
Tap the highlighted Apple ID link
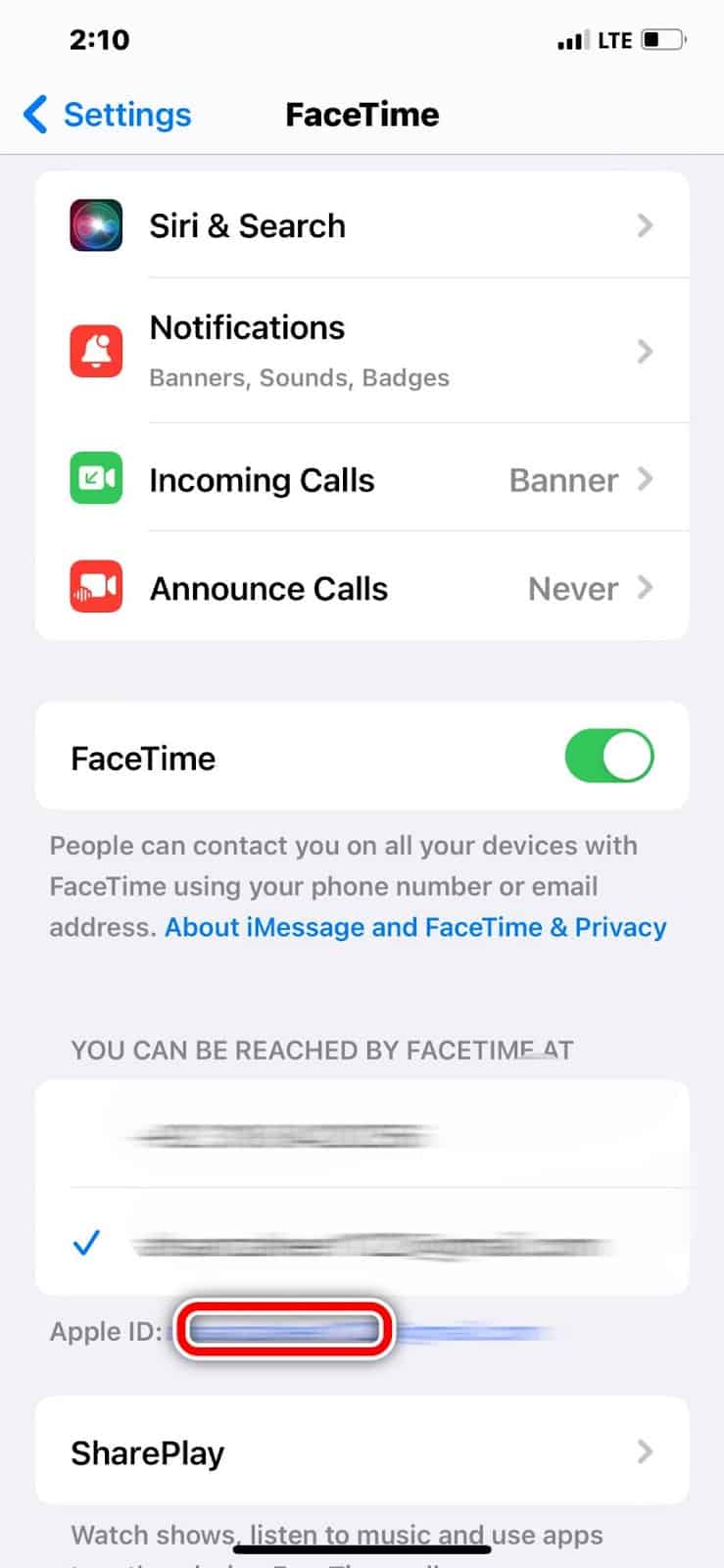[284, 1330]
